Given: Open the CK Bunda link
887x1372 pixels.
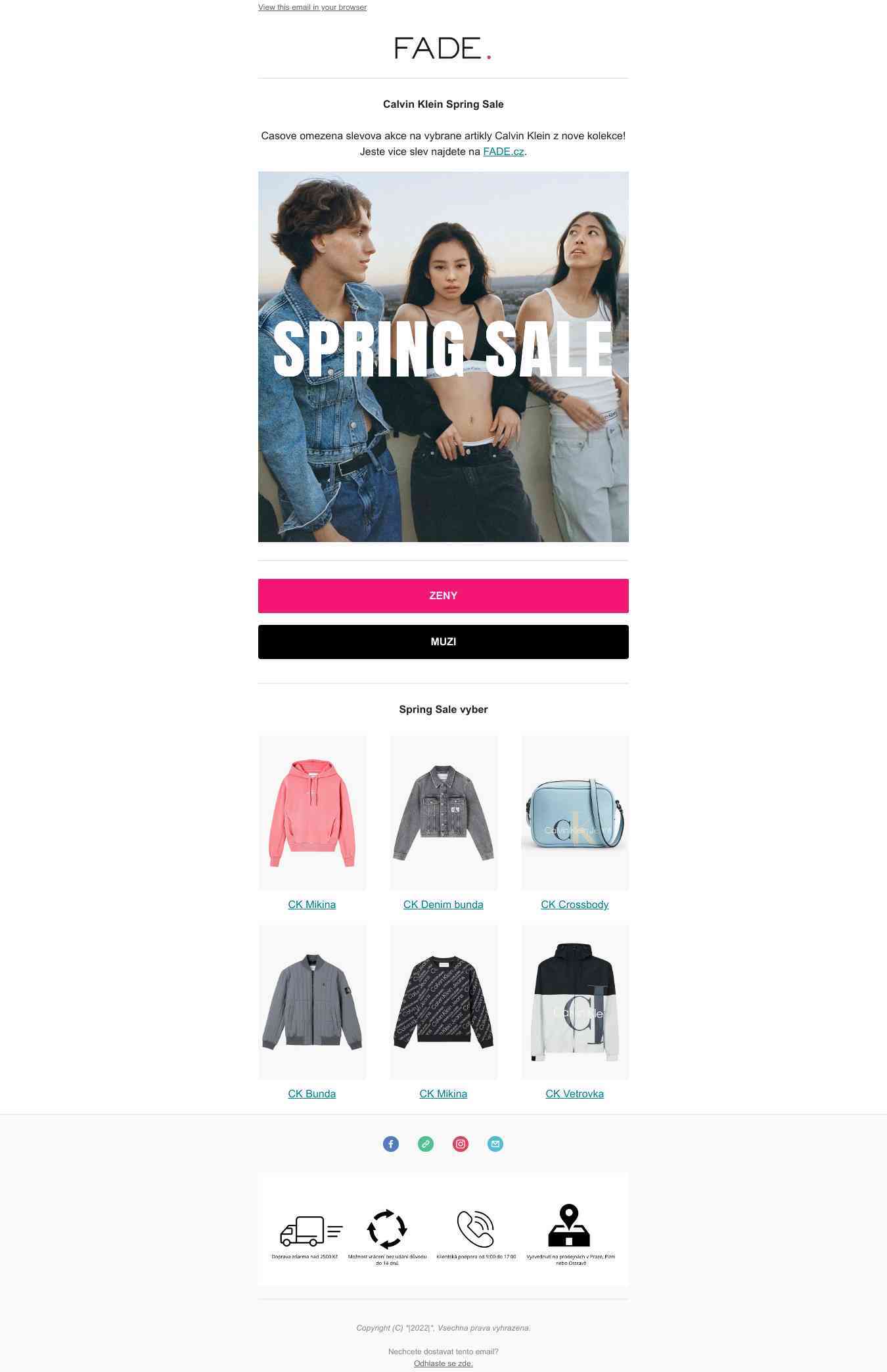Looking at the screenshot, I should coord(312,1094).
